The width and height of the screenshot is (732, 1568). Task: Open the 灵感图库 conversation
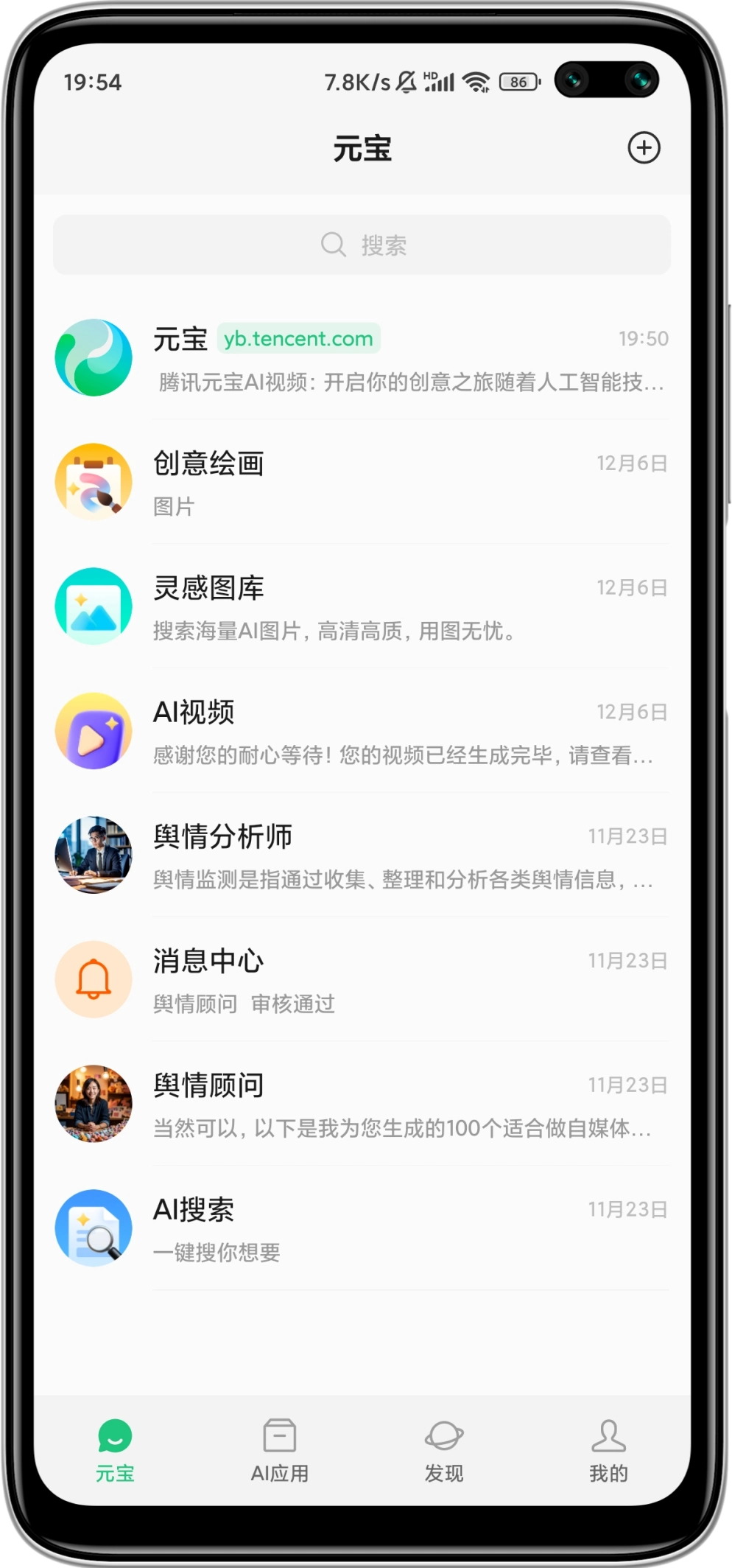(362, 607)
